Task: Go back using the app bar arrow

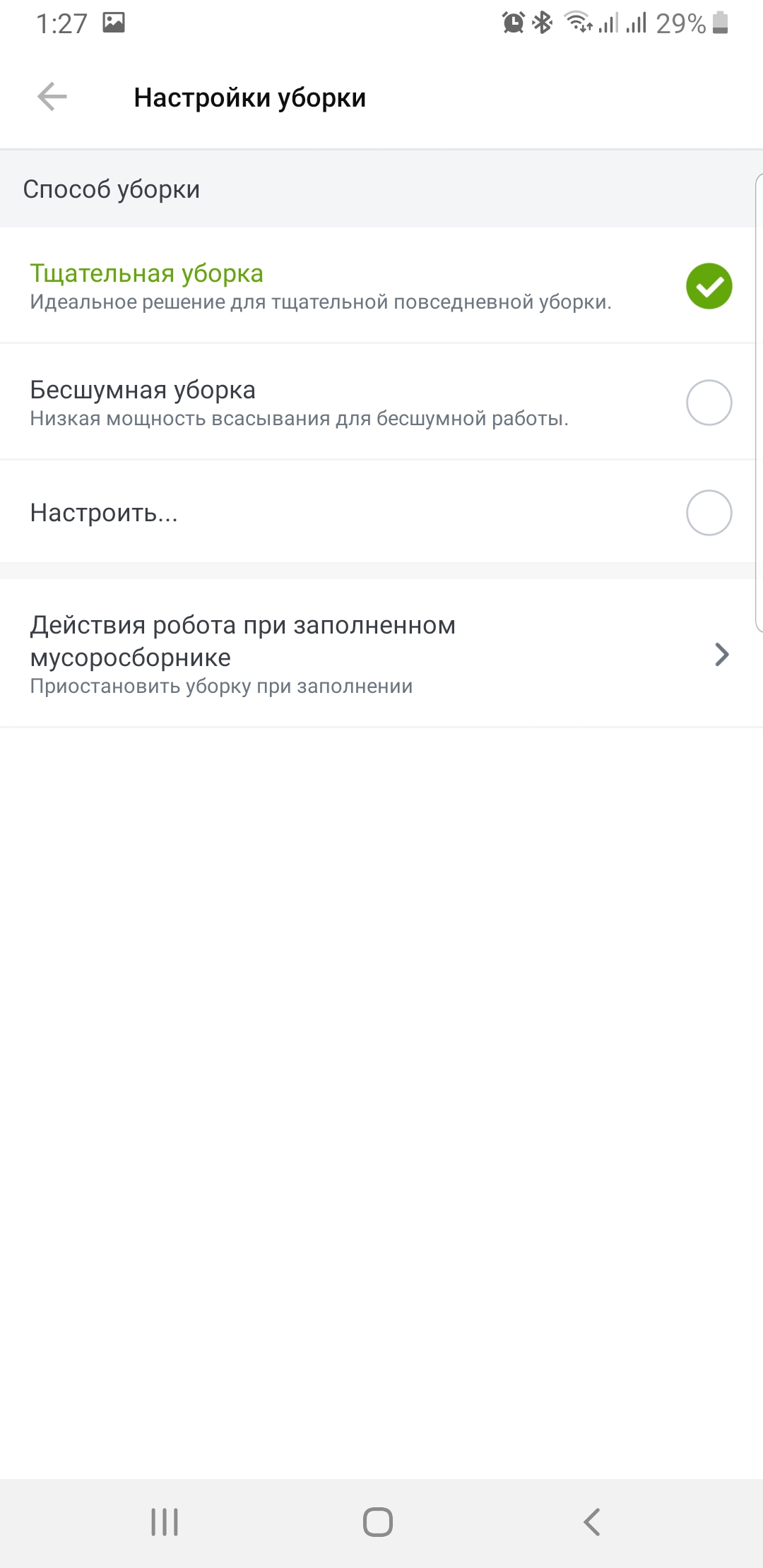Action: pos(52,97)
